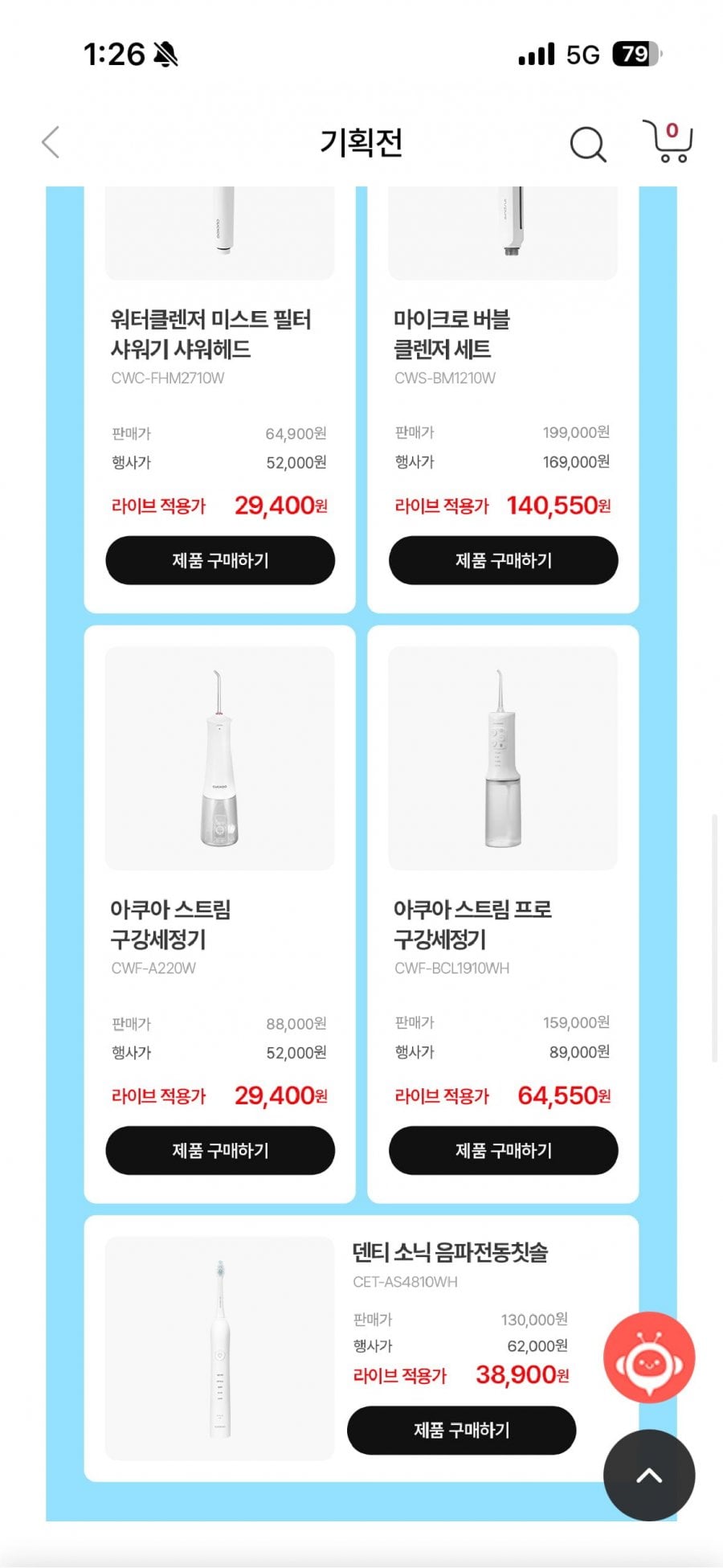Jump back to top of page

pyautogui.click(x=649, y=1475)
